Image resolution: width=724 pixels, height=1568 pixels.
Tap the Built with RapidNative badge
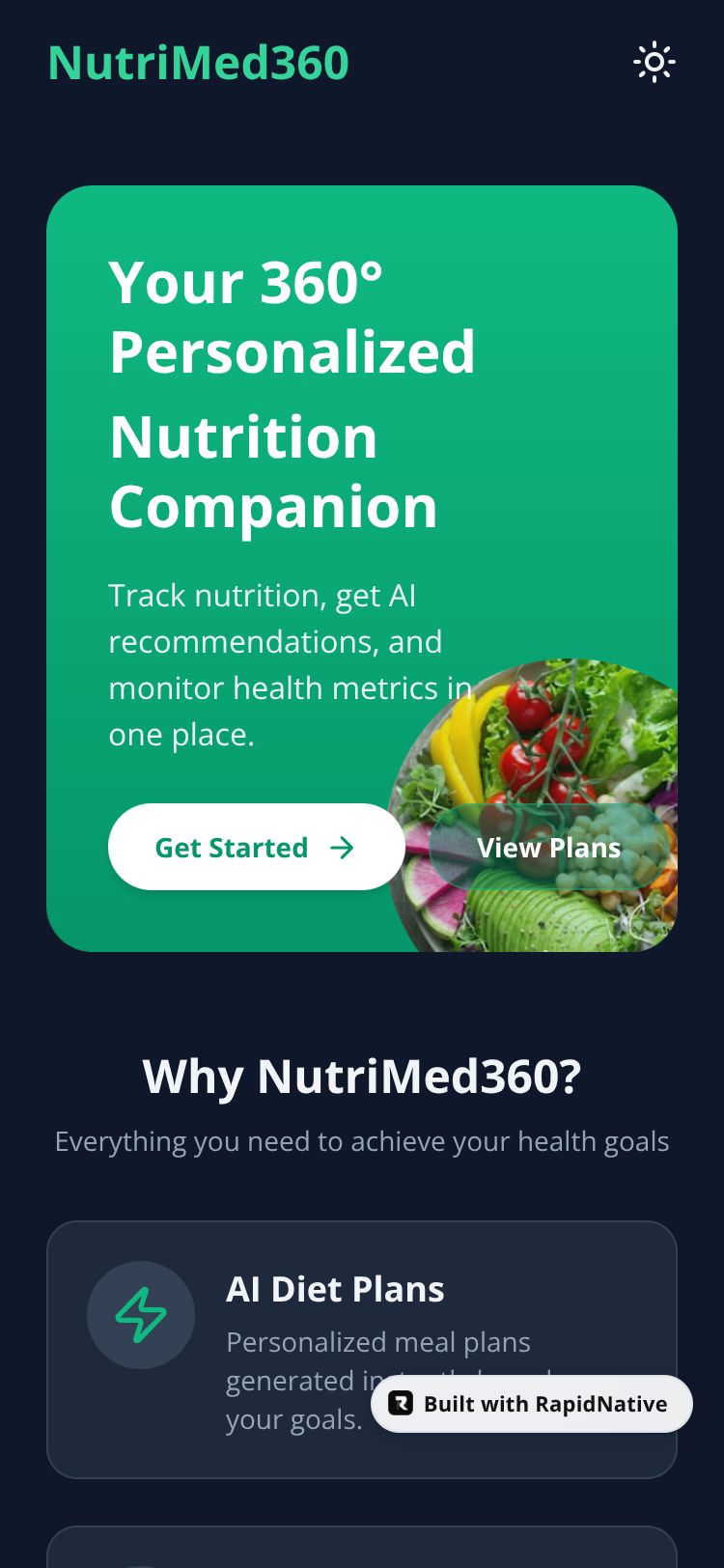(532, 1403)
